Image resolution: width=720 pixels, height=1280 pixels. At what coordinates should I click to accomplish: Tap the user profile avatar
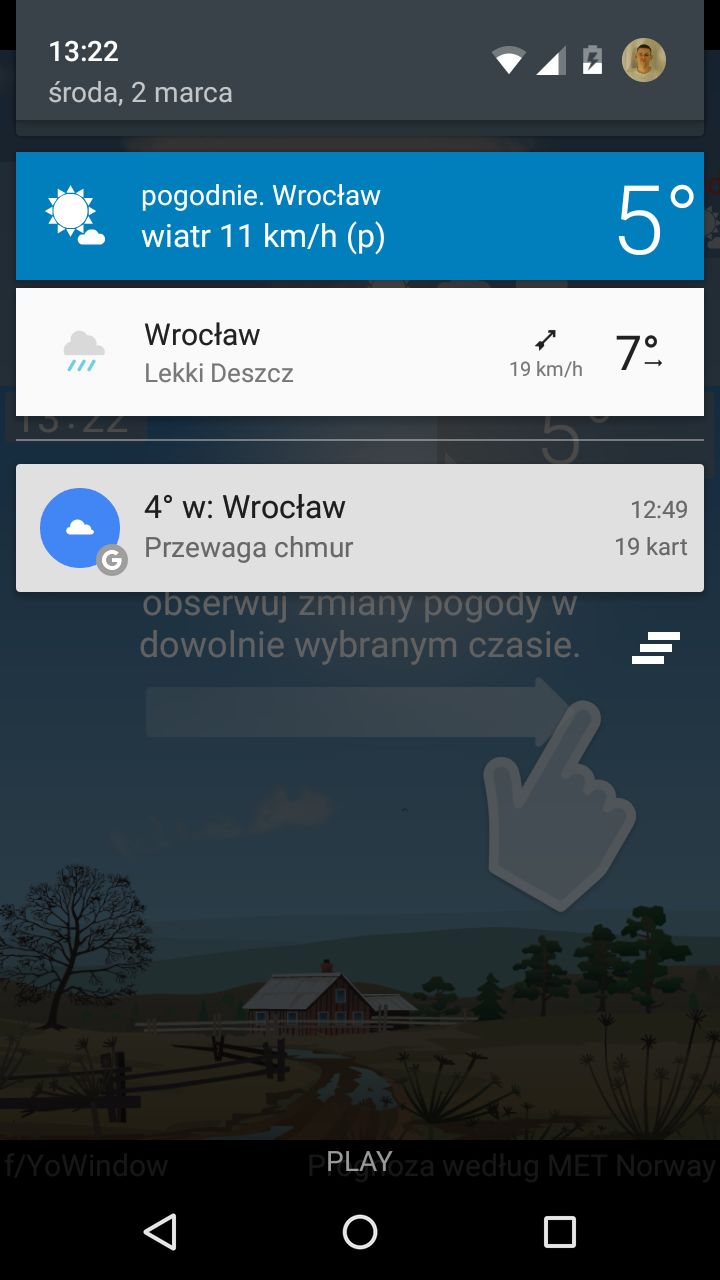[644, 60]
